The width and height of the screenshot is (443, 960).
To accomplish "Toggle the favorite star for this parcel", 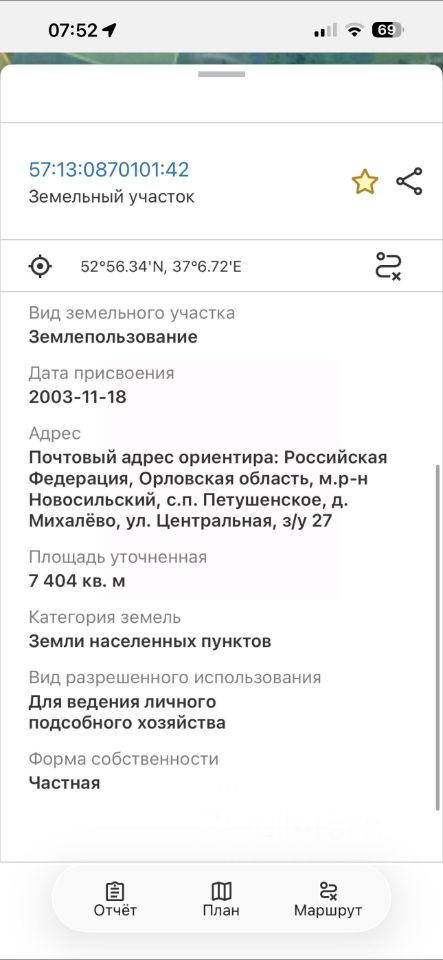I will [365, 182].
